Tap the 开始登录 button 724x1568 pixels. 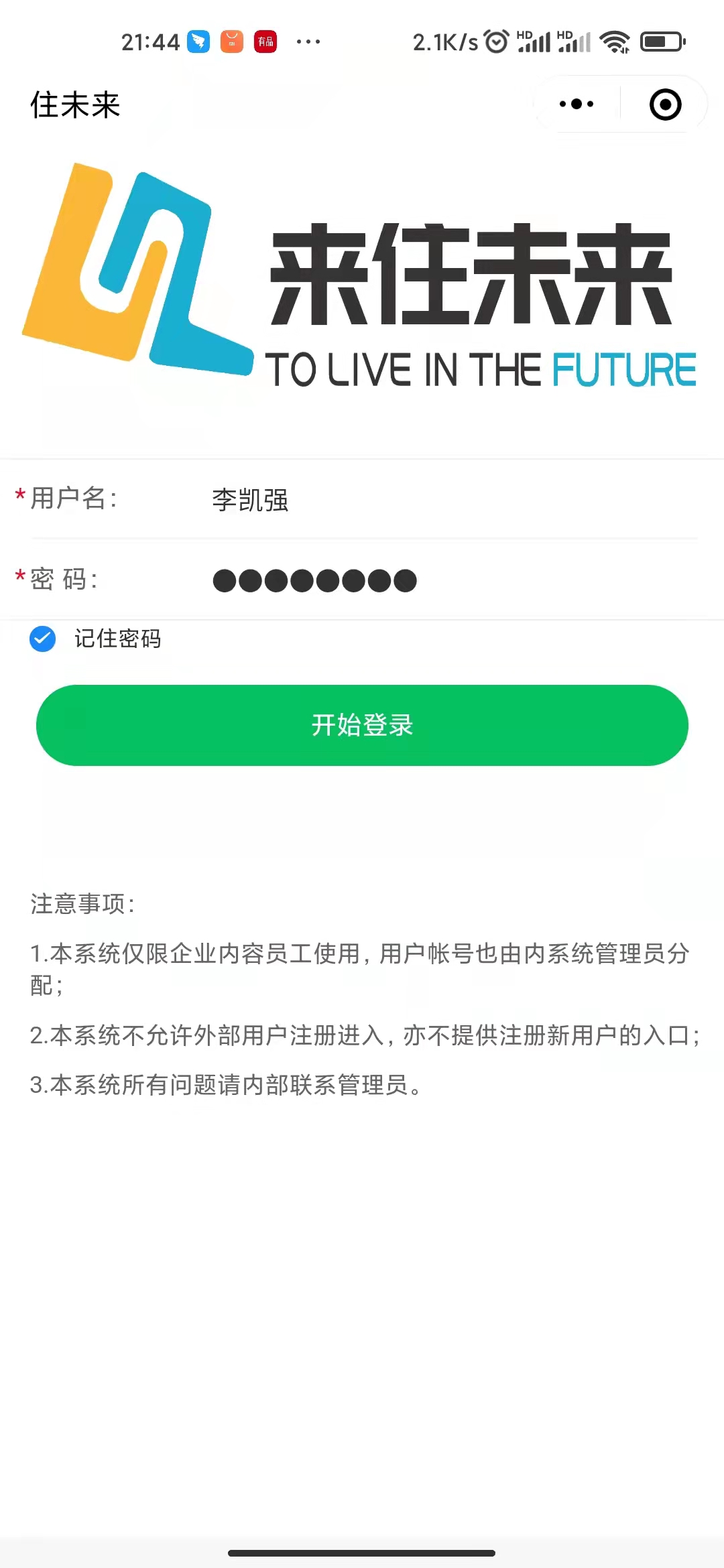point(362,725)
